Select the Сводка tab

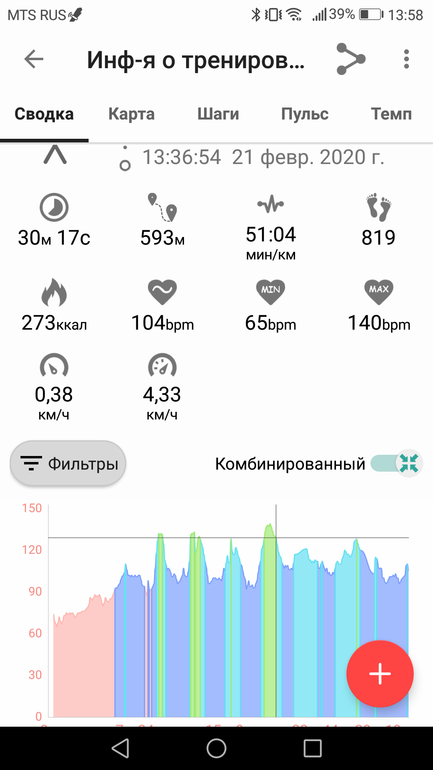pos(44,114)
